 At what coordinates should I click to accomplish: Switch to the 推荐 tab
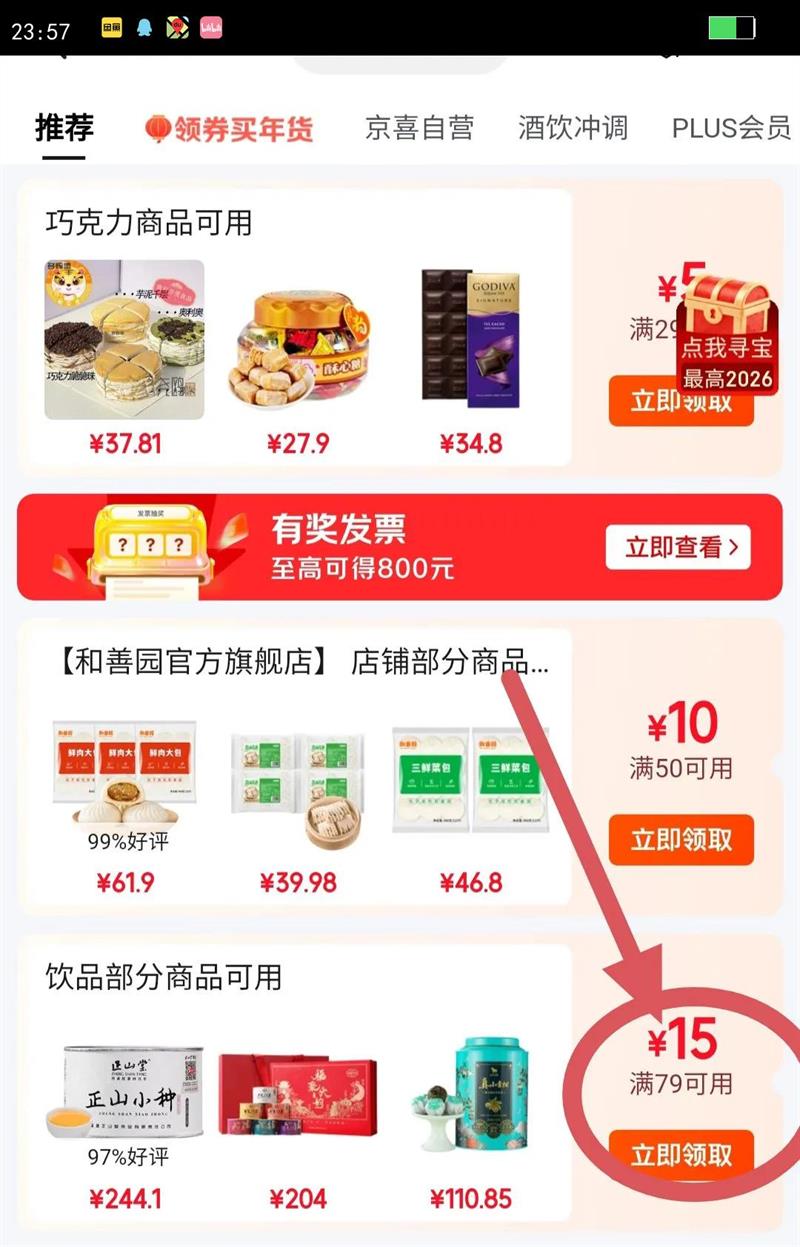coord(65,128)
